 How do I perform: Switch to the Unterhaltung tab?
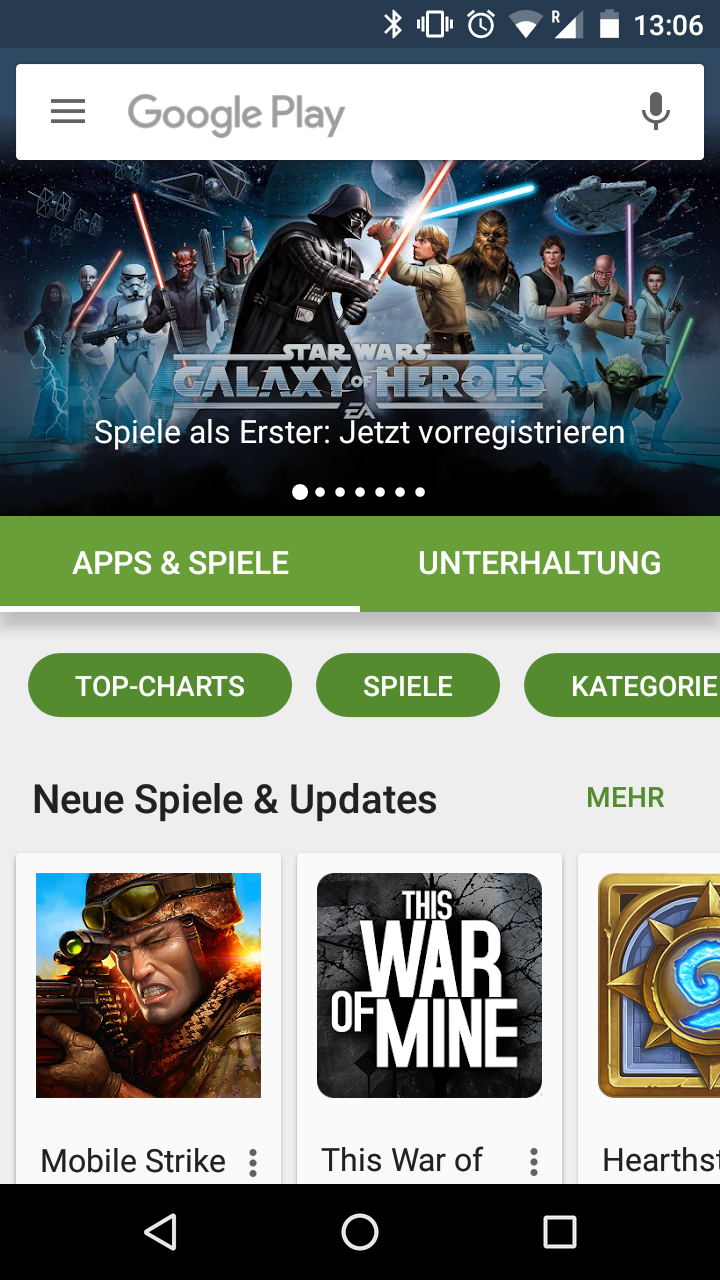pos(540,563)
